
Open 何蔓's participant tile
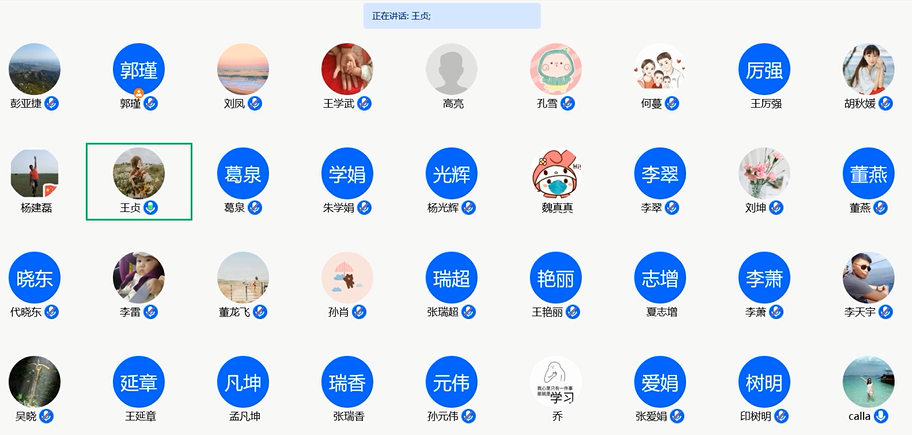(660, 69)
